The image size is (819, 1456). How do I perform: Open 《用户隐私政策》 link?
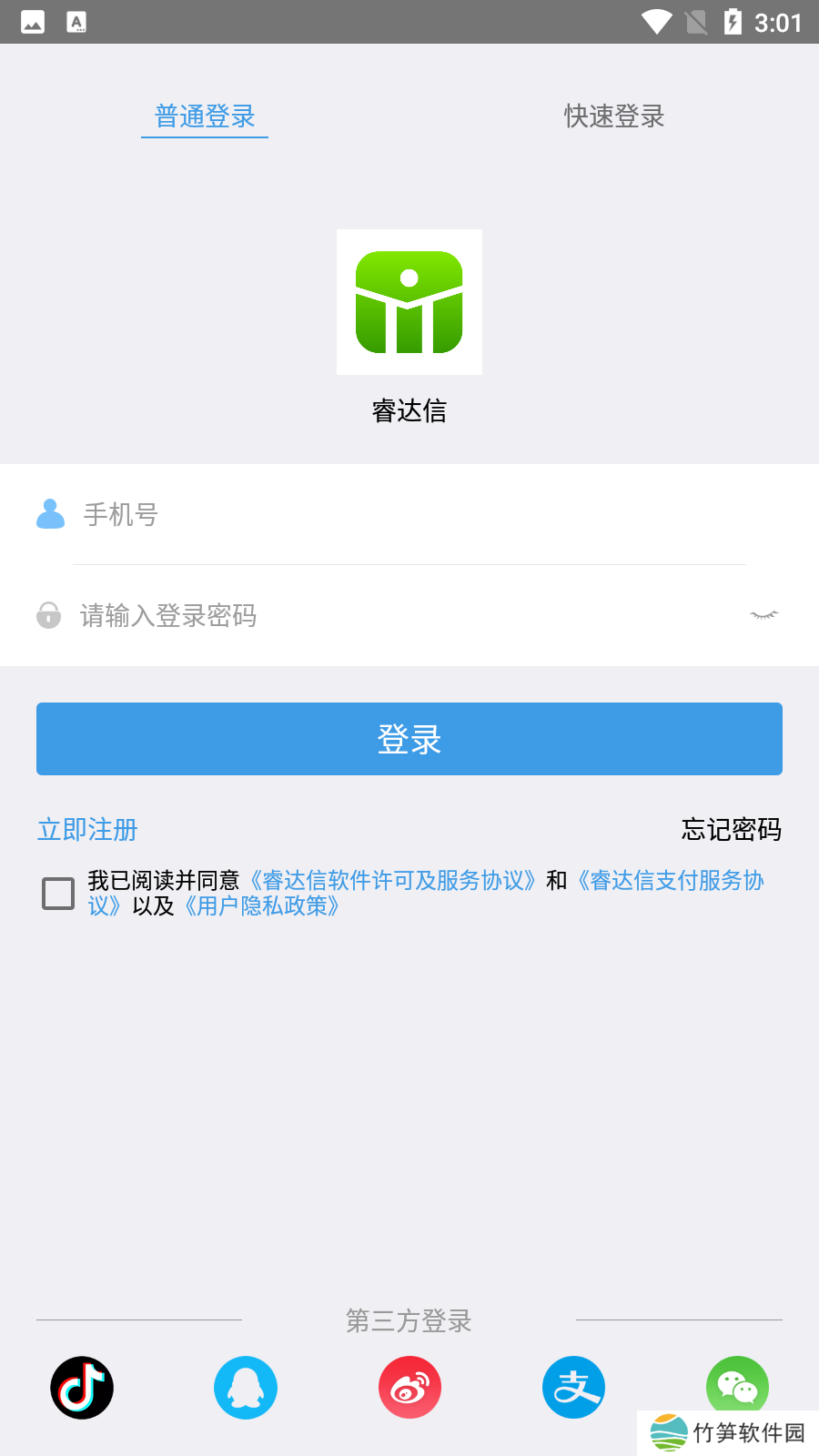pyautogui.click(x=262, y=906)
